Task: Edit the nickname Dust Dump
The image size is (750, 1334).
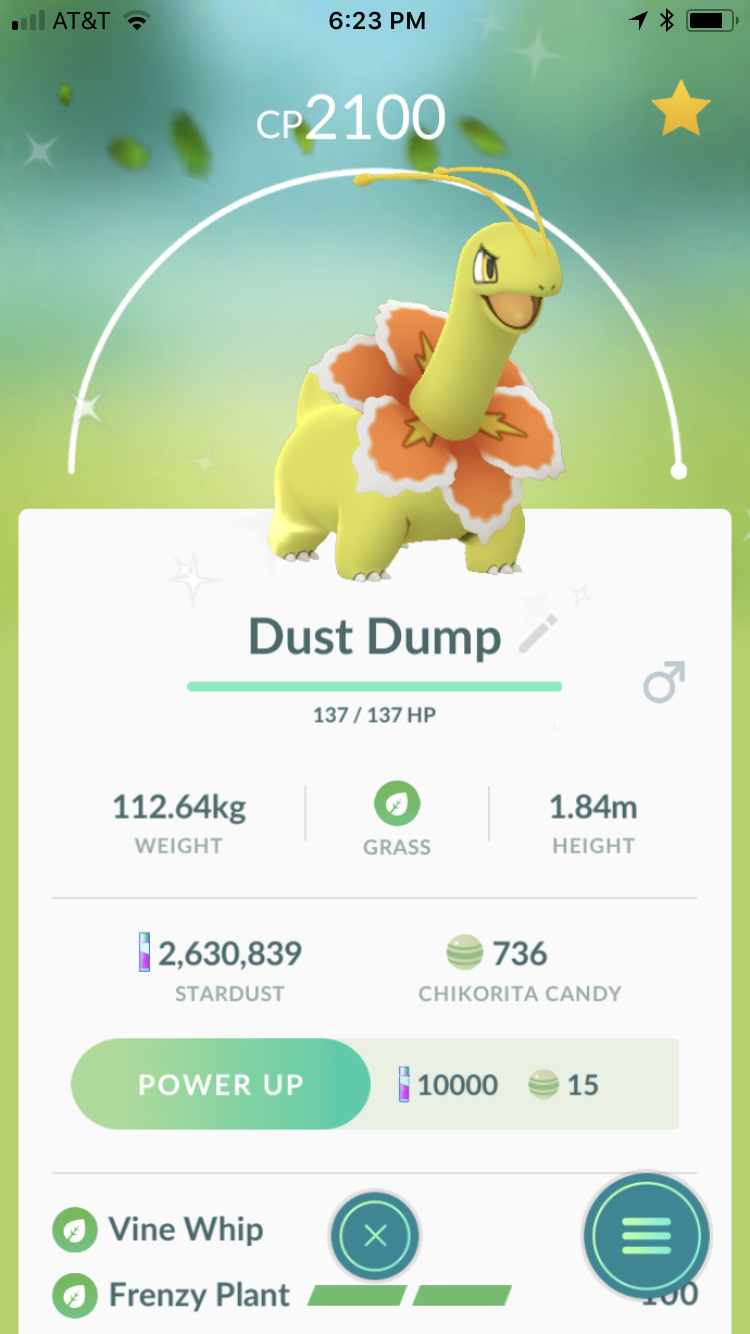Action: pyautogui.click(x=537, y=635)
